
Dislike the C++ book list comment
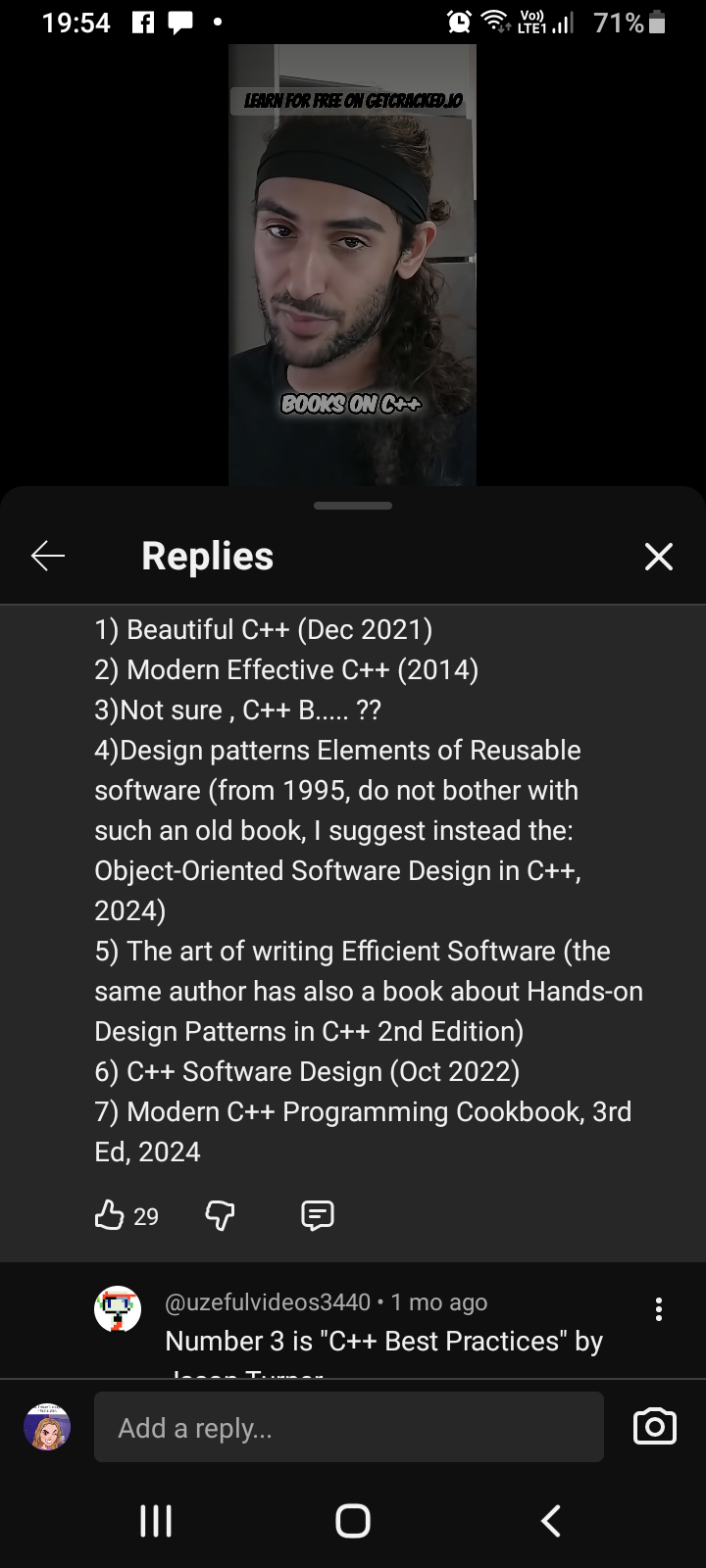click(x=220, y=1216)
